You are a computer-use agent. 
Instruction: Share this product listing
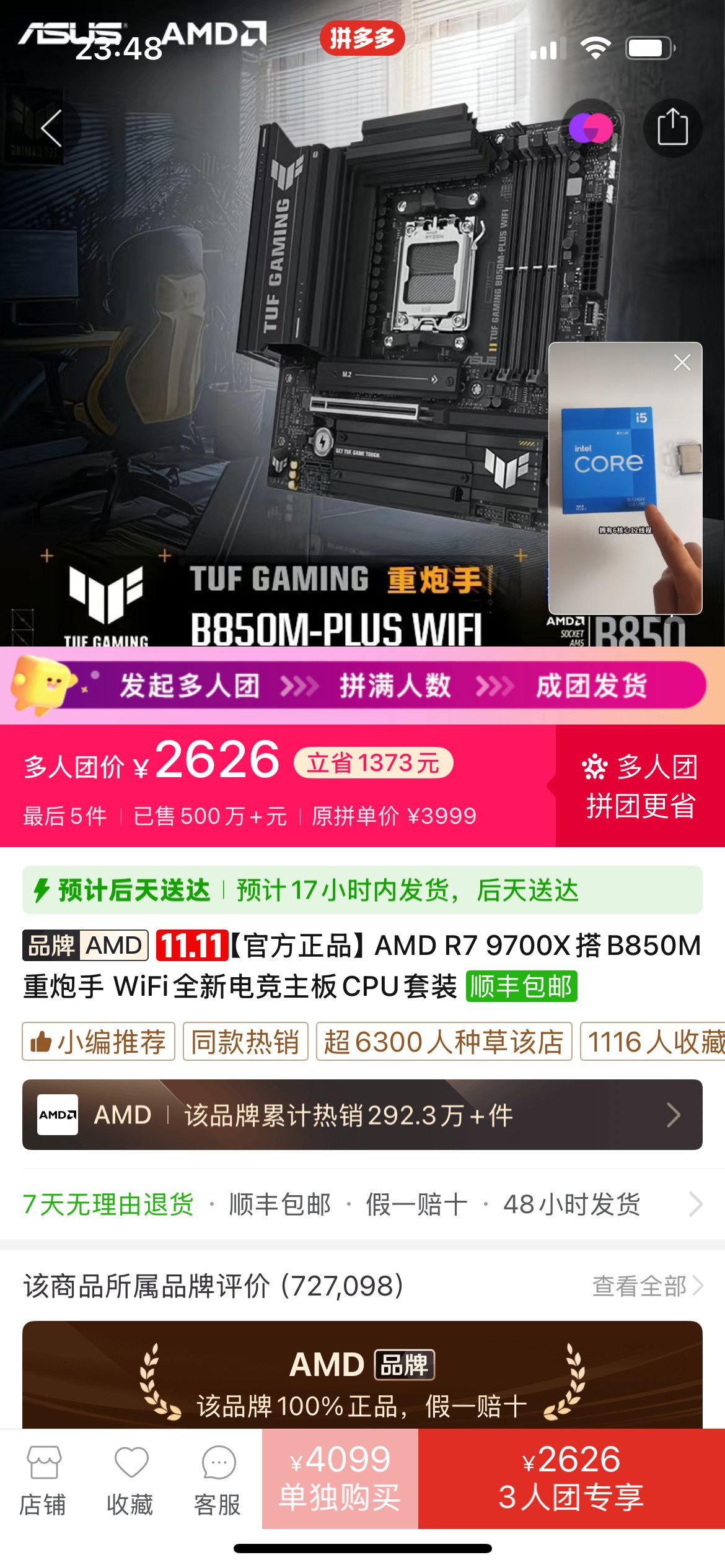[x=672, y=128]
